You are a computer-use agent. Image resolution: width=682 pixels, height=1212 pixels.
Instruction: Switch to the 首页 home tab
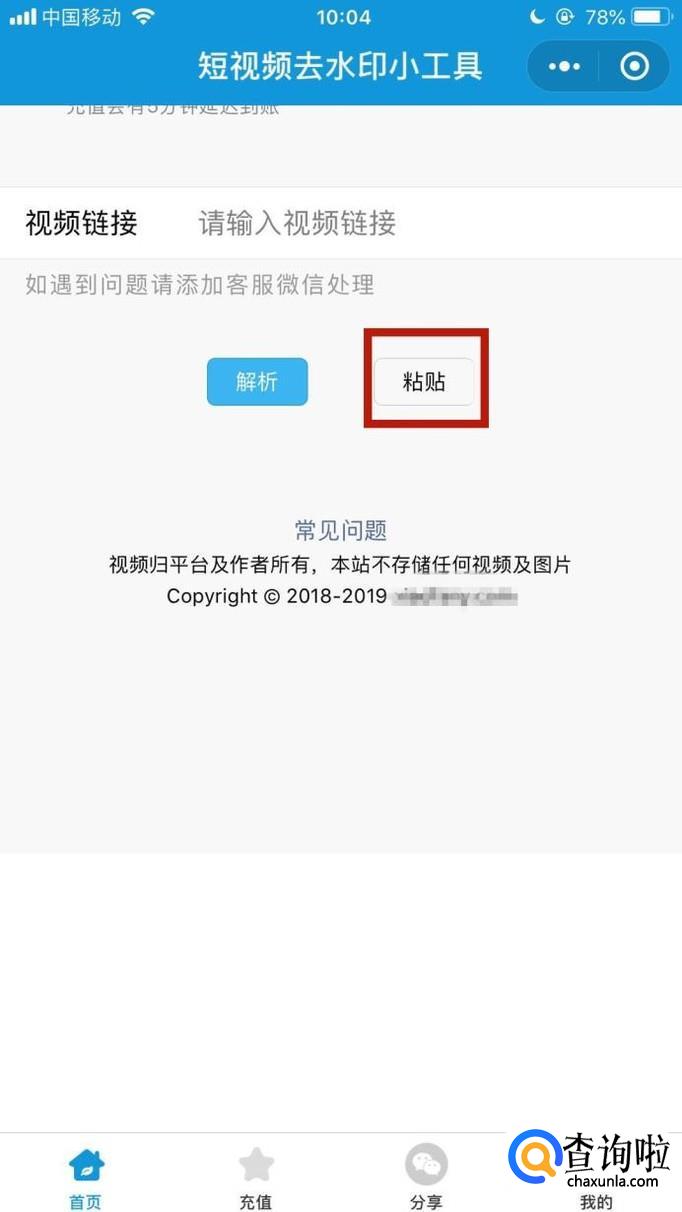coord(86,1178)
